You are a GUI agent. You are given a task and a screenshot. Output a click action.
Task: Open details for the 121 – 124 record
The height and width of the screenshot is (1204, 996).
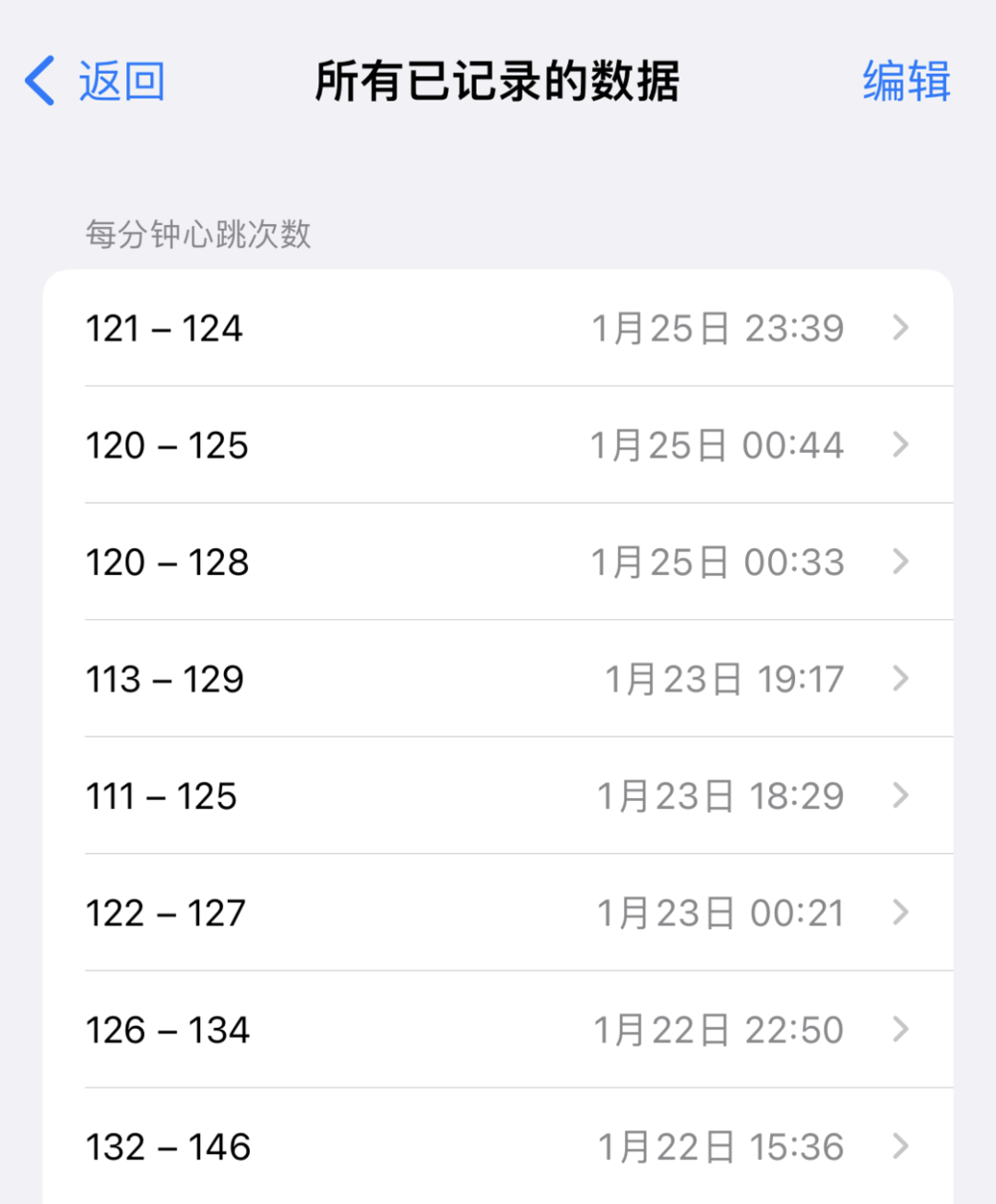(x=498, y=328)
